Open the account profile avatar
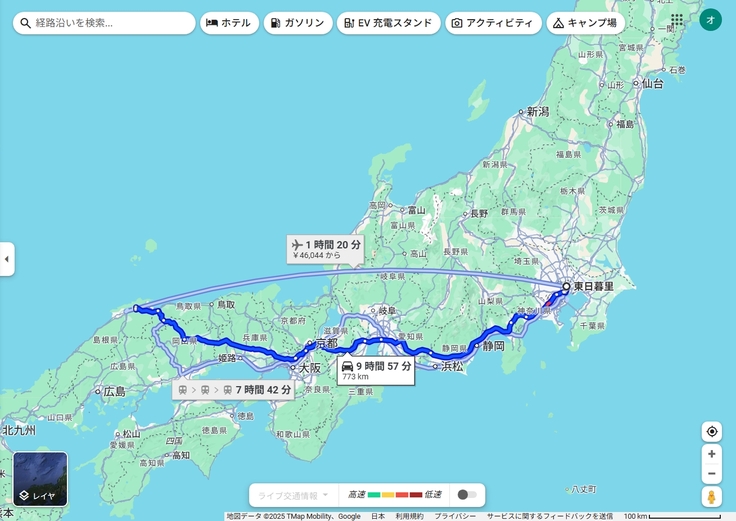 click(710, 20)
